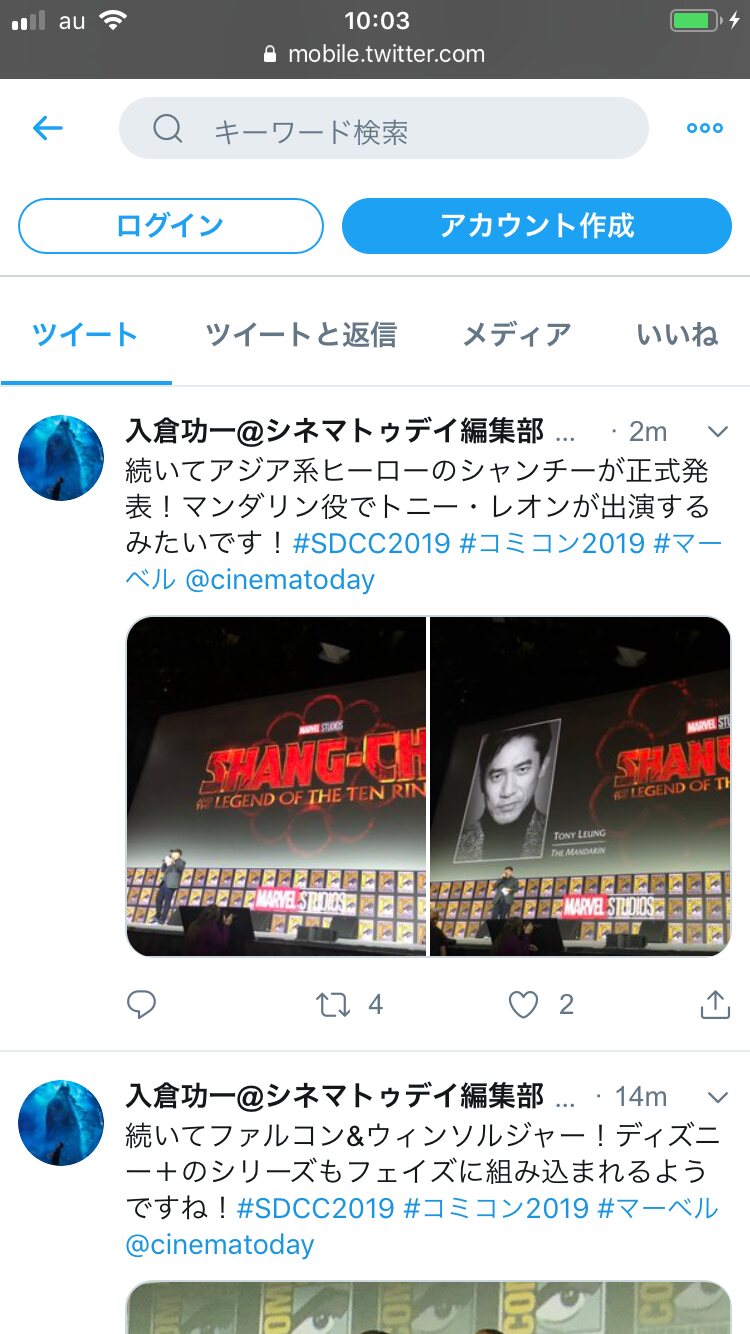This screenshot has height=1334, width=750.
Task: Open the profile avatar on the 2m tweet
Action: 61,458
